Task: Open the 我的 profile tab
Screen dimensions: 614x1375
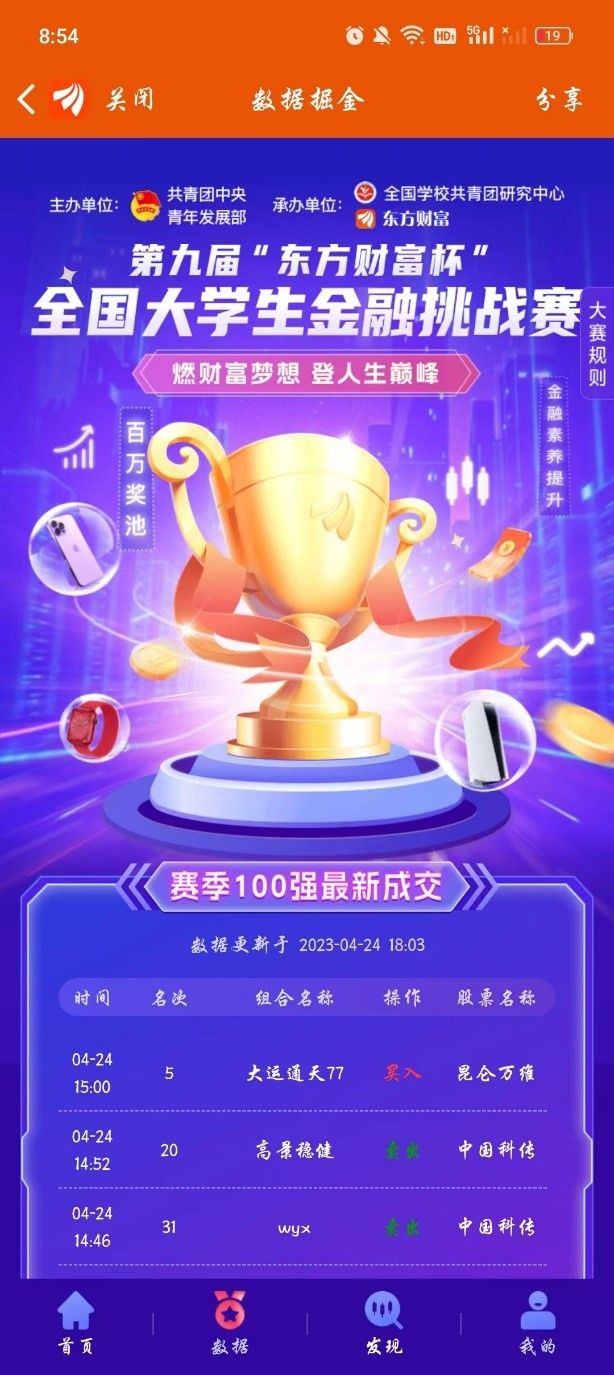Action: pyautogui.click(x=537, y=1322)
